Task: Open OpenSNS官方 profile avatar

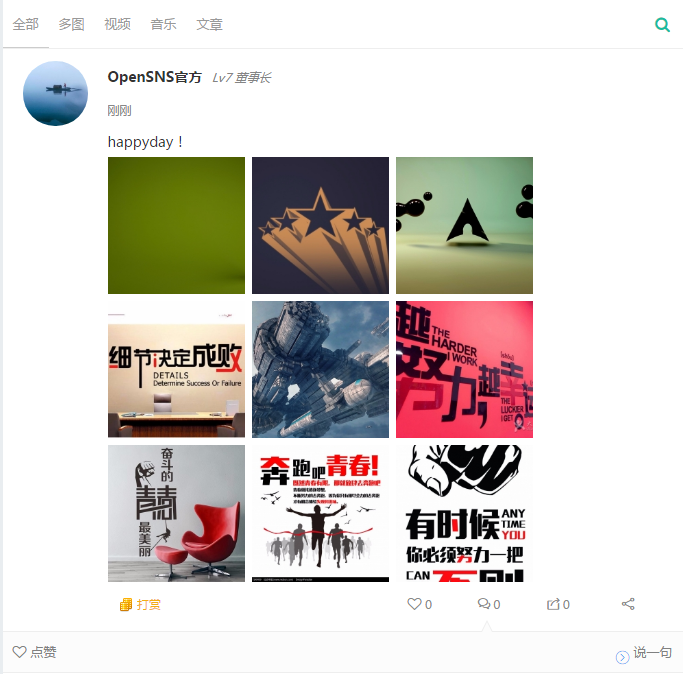Action: click(55, 93)
